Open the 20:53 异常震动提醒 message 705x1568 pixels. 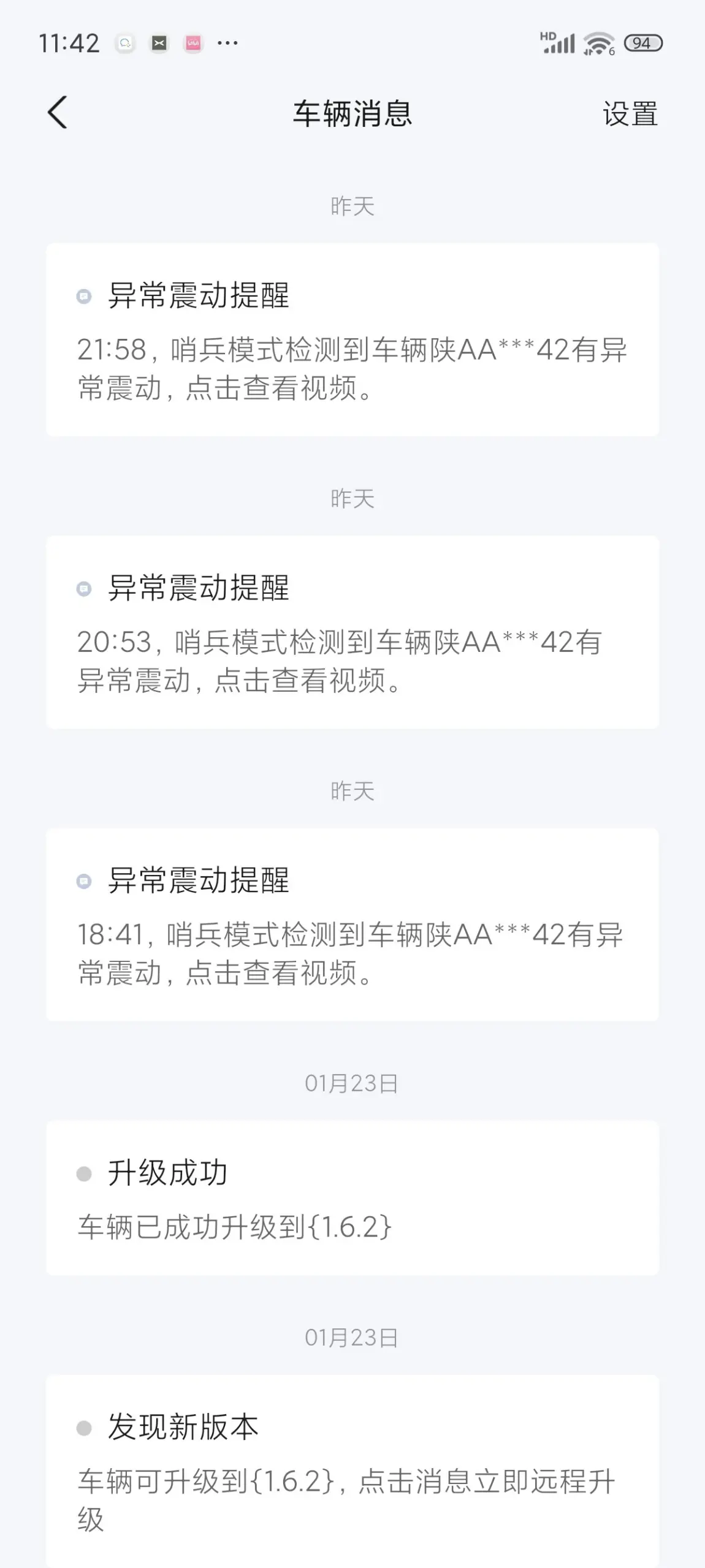tap(352, 632)
